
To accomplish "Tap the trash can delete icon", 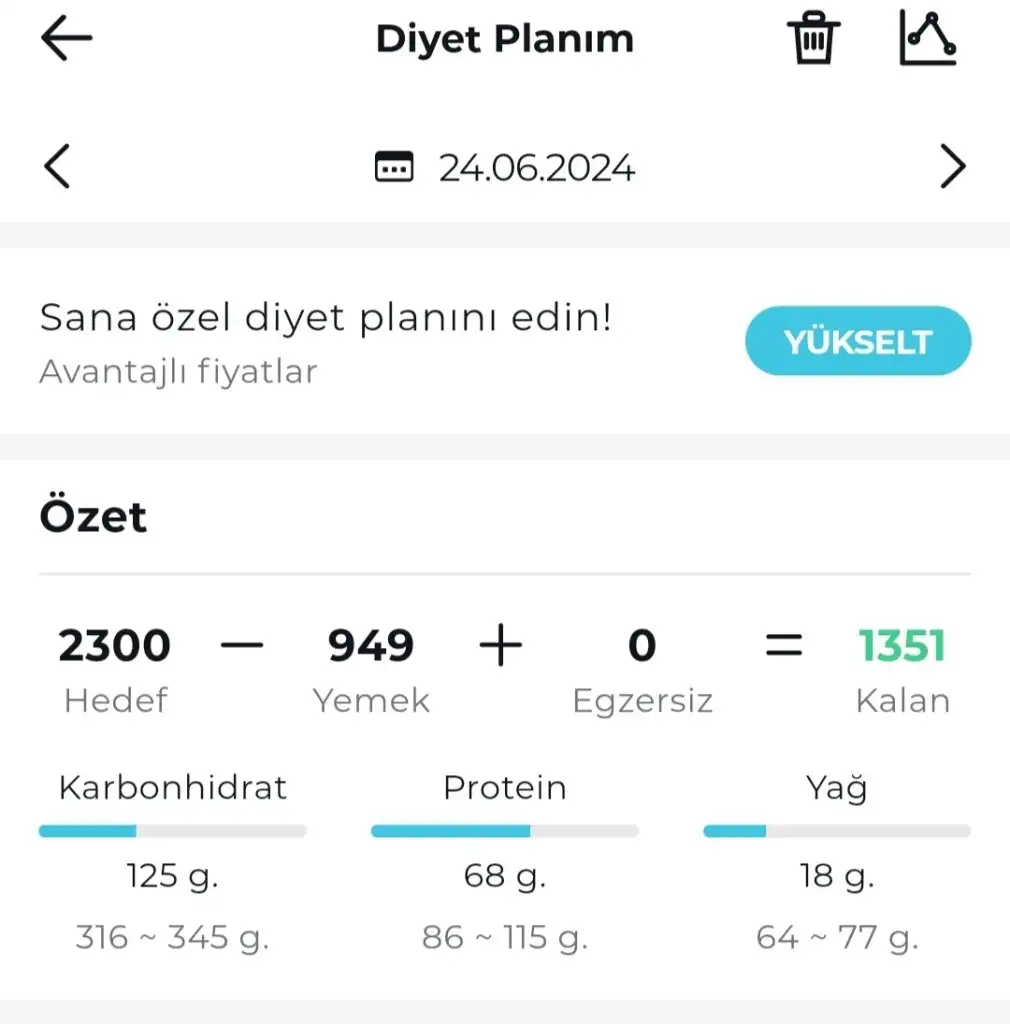I will pos(814,39).
